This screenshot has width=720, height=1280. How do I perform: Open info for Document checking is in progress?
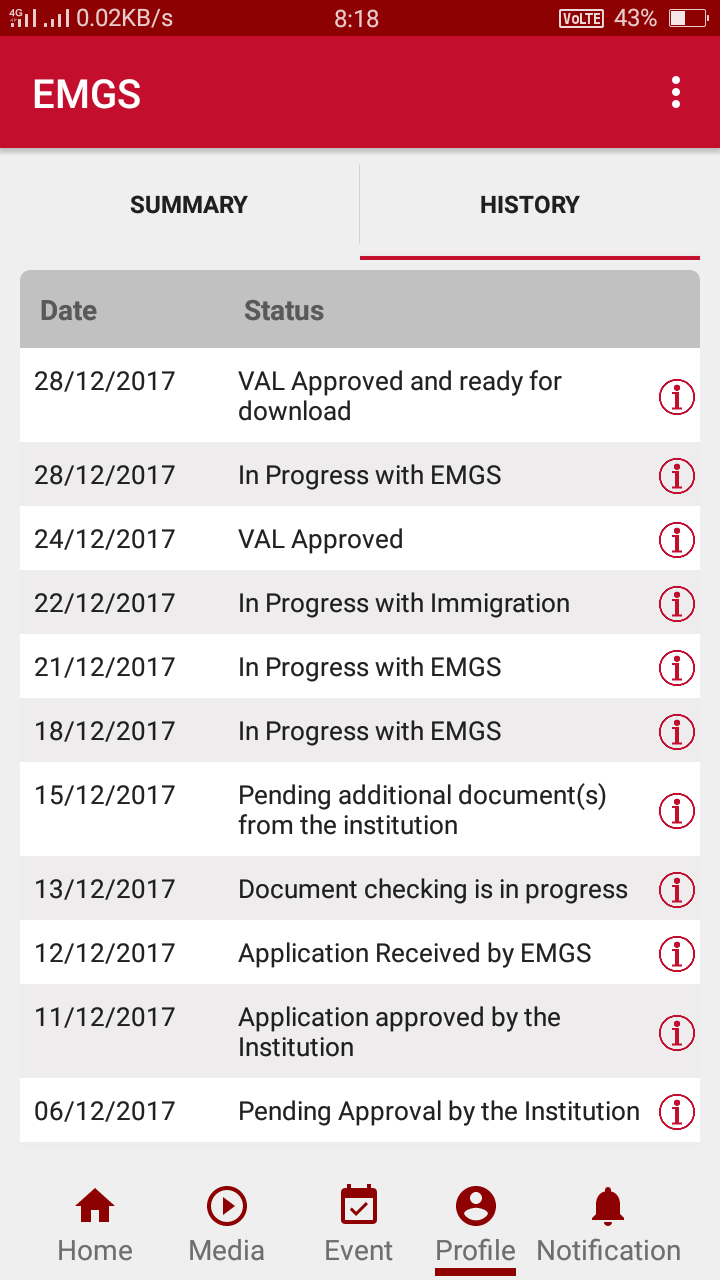(x=677, y=890)
